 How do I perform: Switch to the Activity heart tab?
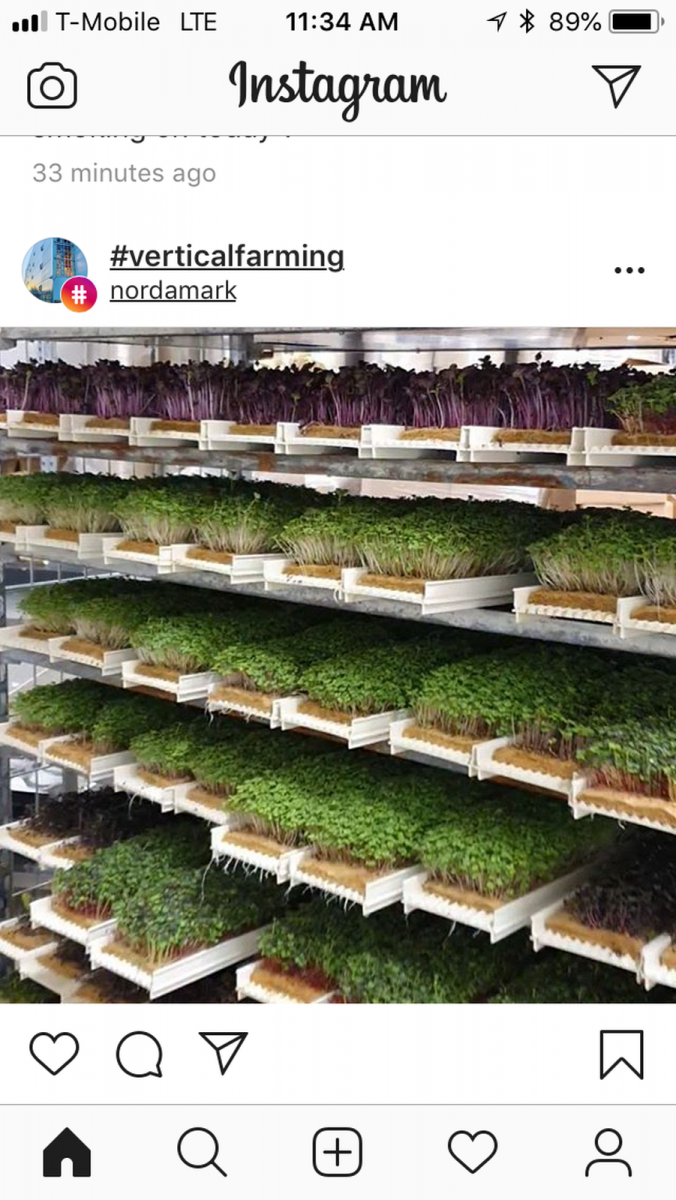coord(472,1153)
